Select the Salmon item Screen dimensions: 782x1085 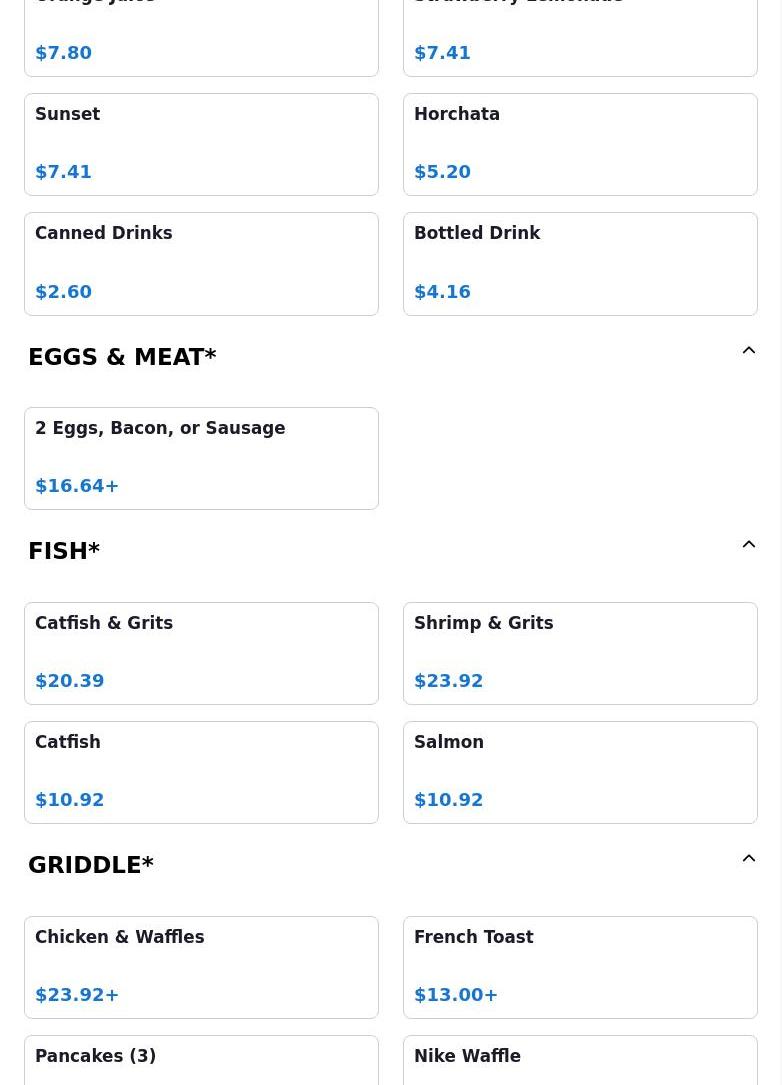click(x=580, y=772)
